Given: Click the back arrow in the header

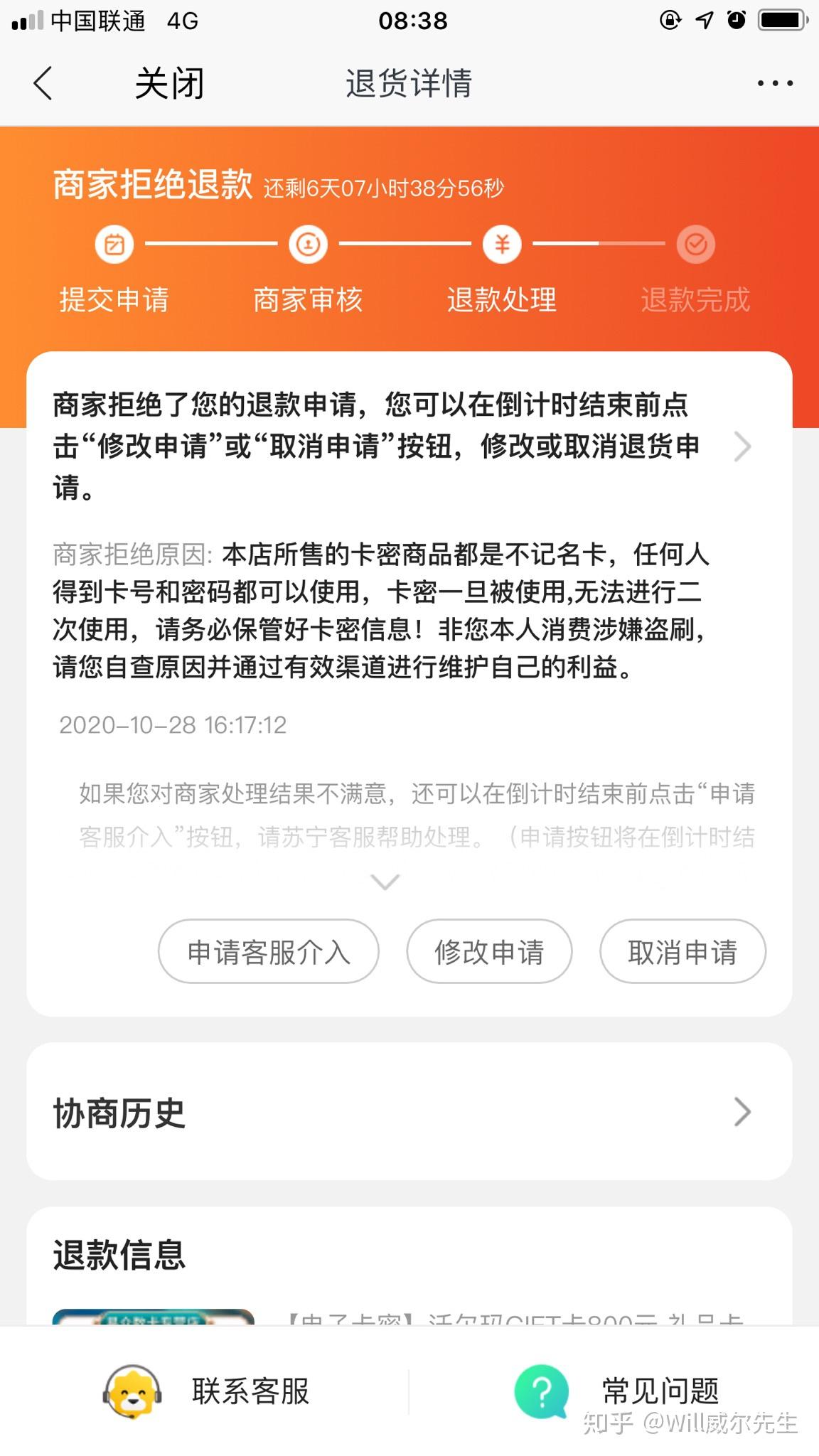Looking at the screenshot, I should click(44, 82).
